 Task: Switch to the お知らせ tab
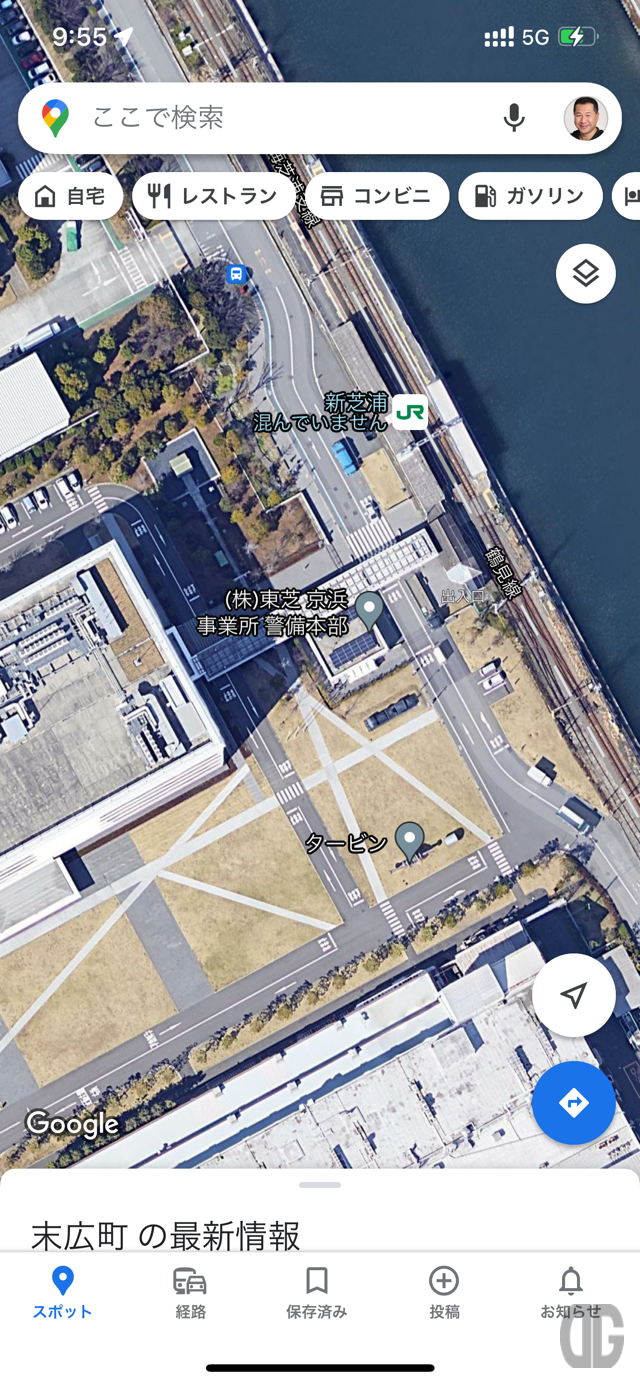tap(571, 1293)
